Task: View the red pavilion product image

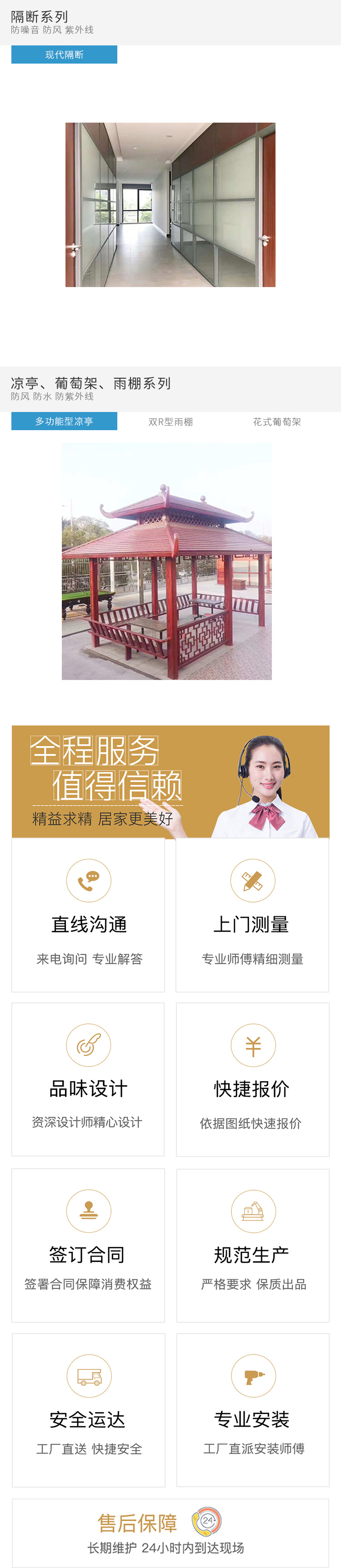Action: (167, 561)
